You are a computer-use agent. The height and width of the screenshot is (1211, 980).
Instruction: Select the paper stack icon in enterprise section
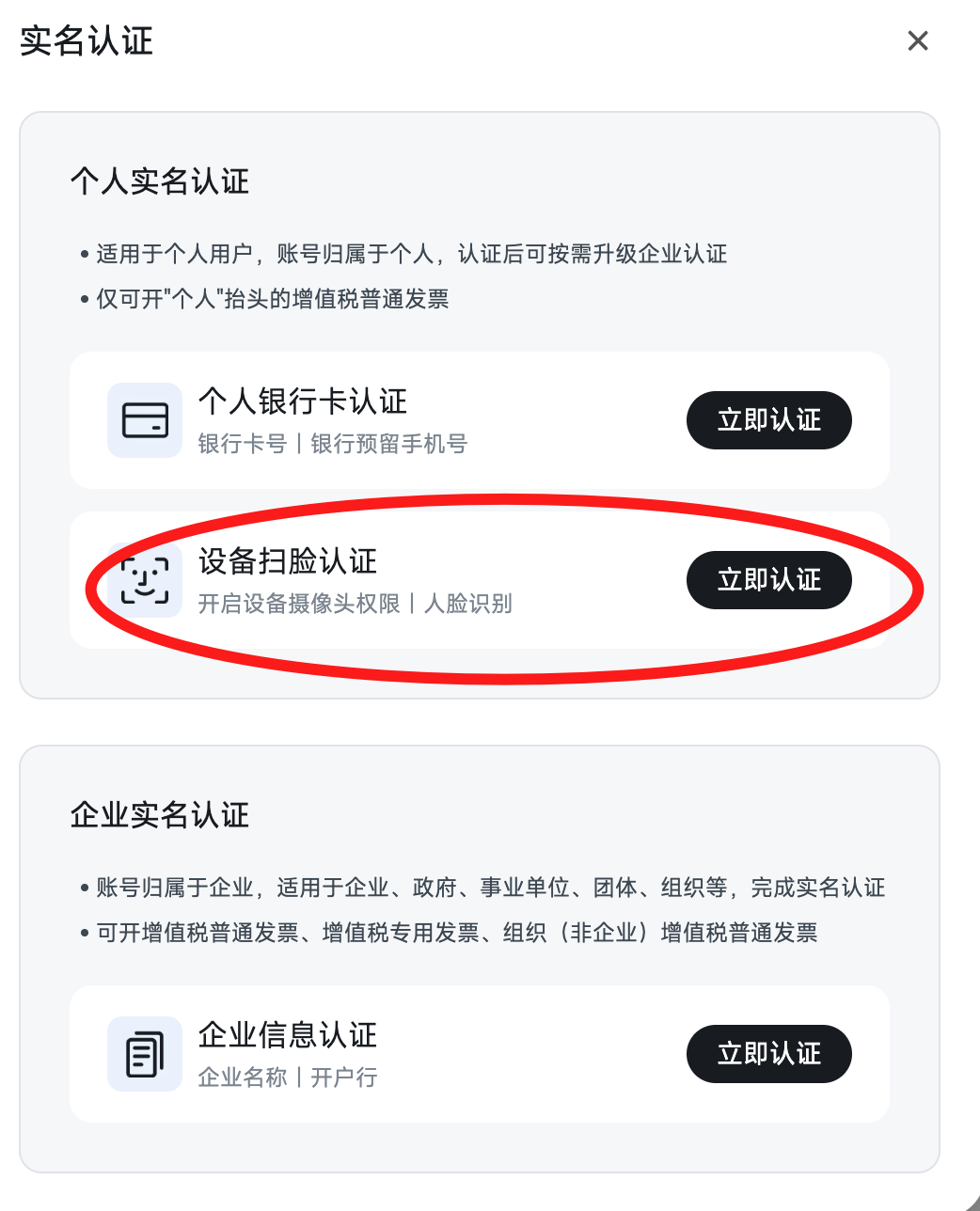coord(144,1054)
